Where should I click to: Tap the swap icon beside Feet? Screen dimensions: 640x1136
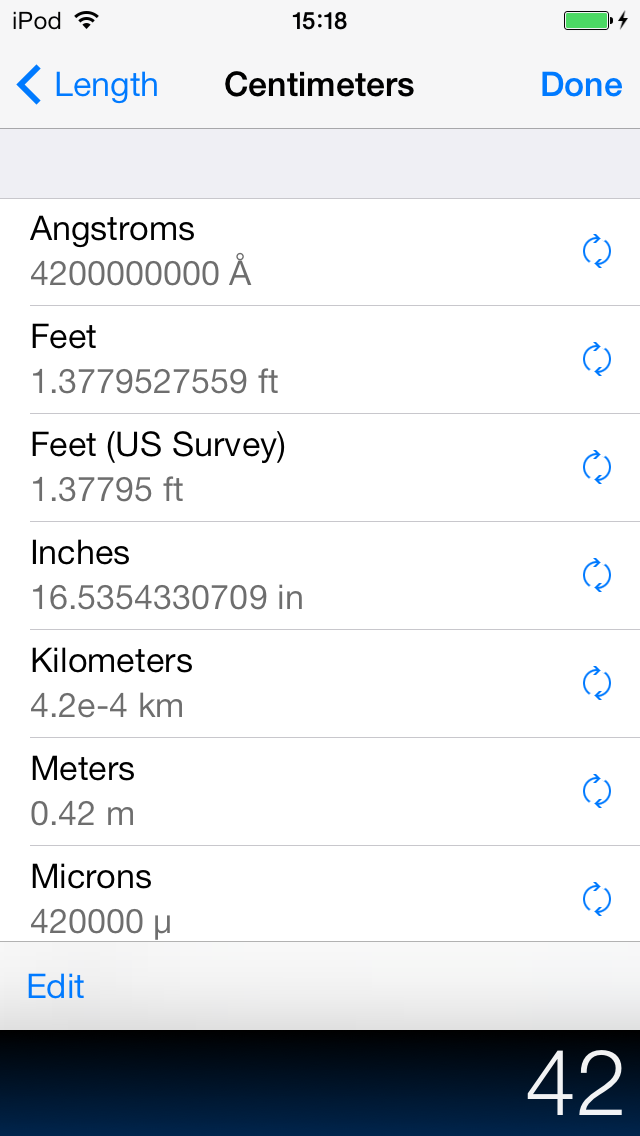597,359
